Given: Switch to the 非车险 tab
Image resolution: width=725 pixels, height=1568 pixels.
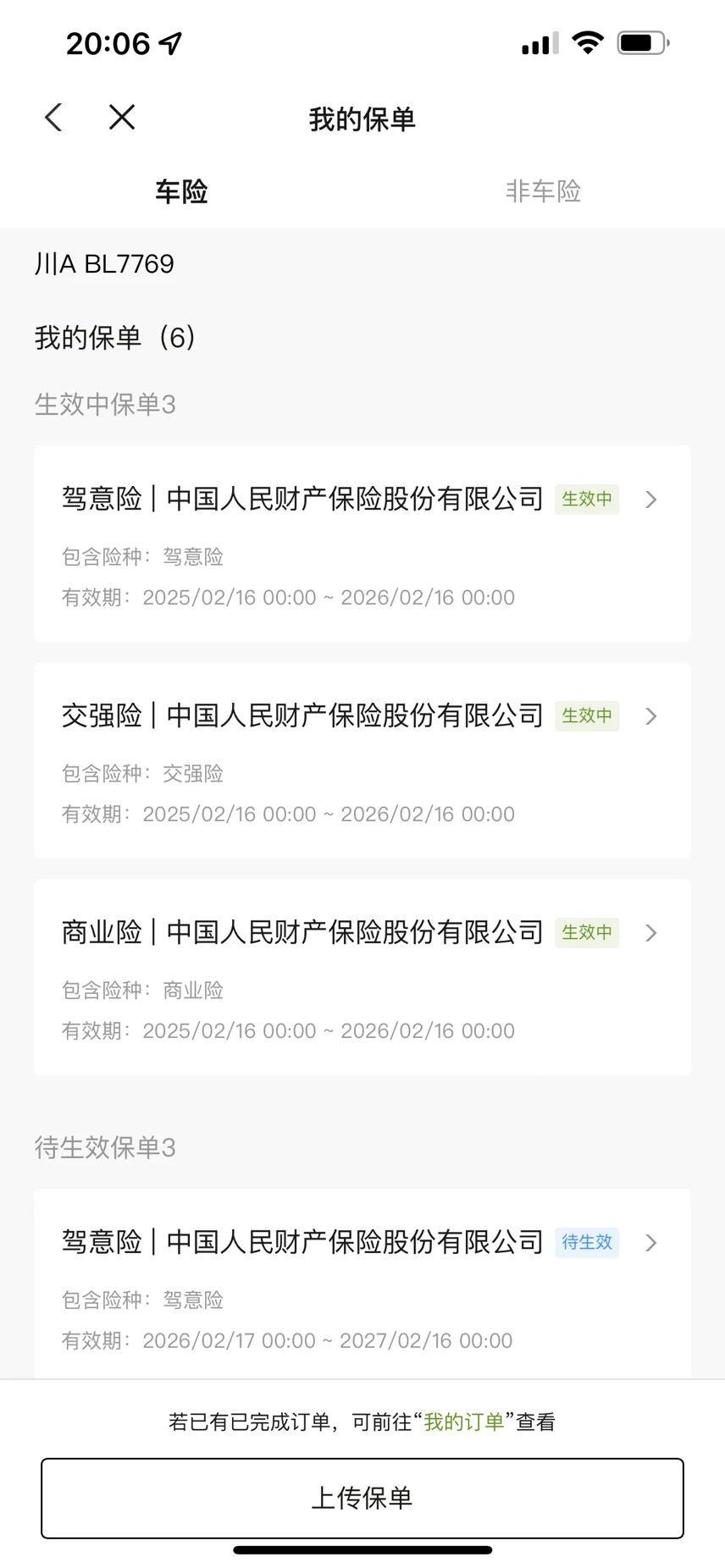Looking at the screenshot, I should tap(543, 191).
